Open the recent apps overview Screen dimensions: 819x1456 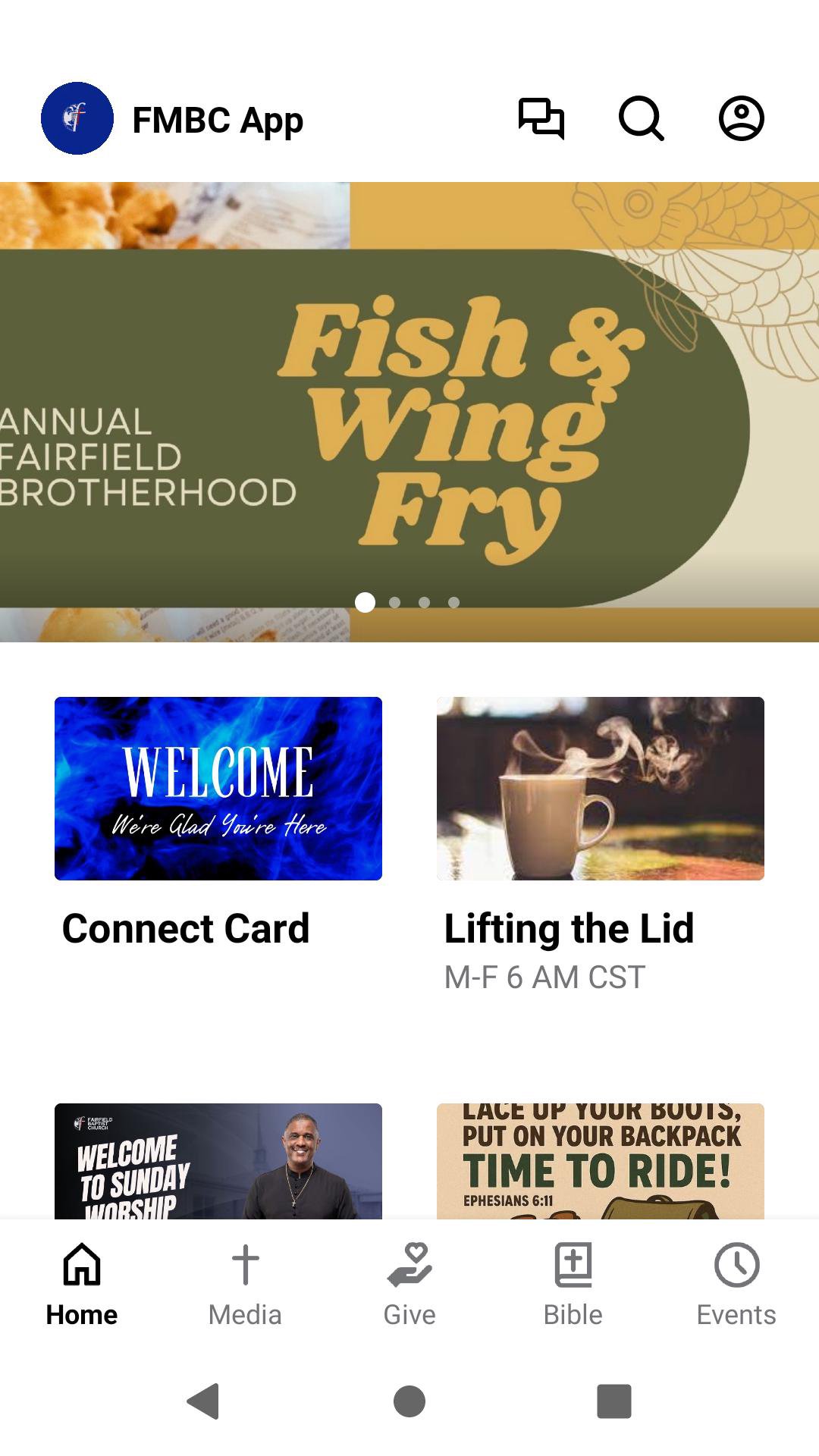(614, 1401)
